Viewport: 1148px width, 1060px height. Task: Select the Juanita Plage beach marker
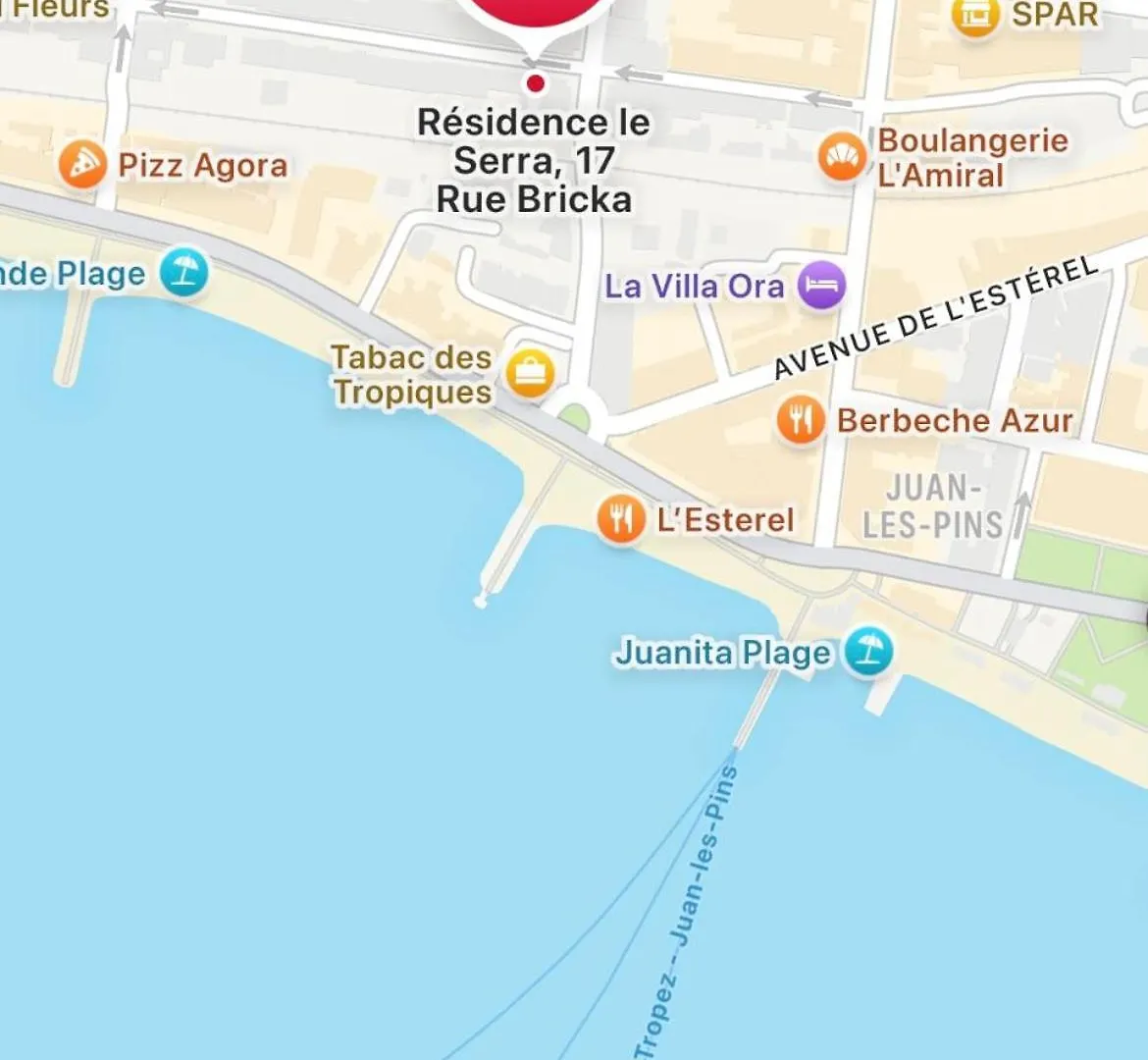[x=867, y=651]
